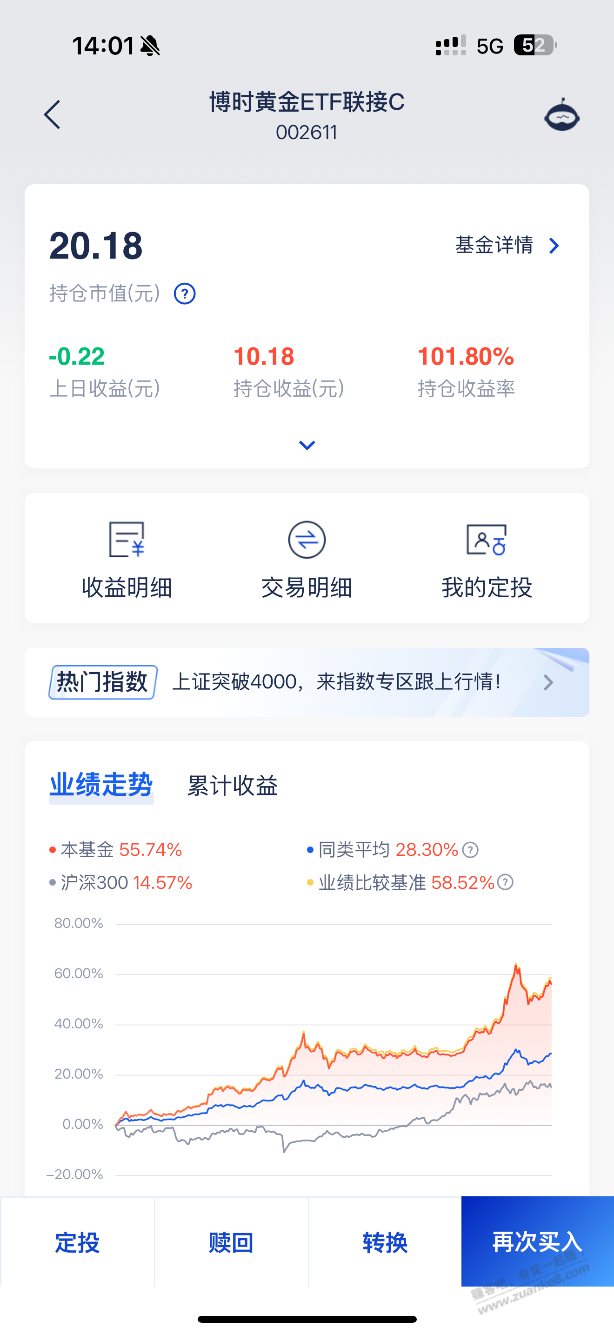Select 转换 at the bottom
Screen dimensions: 614x1334
pyautogui.click(x=385, y=1242)
